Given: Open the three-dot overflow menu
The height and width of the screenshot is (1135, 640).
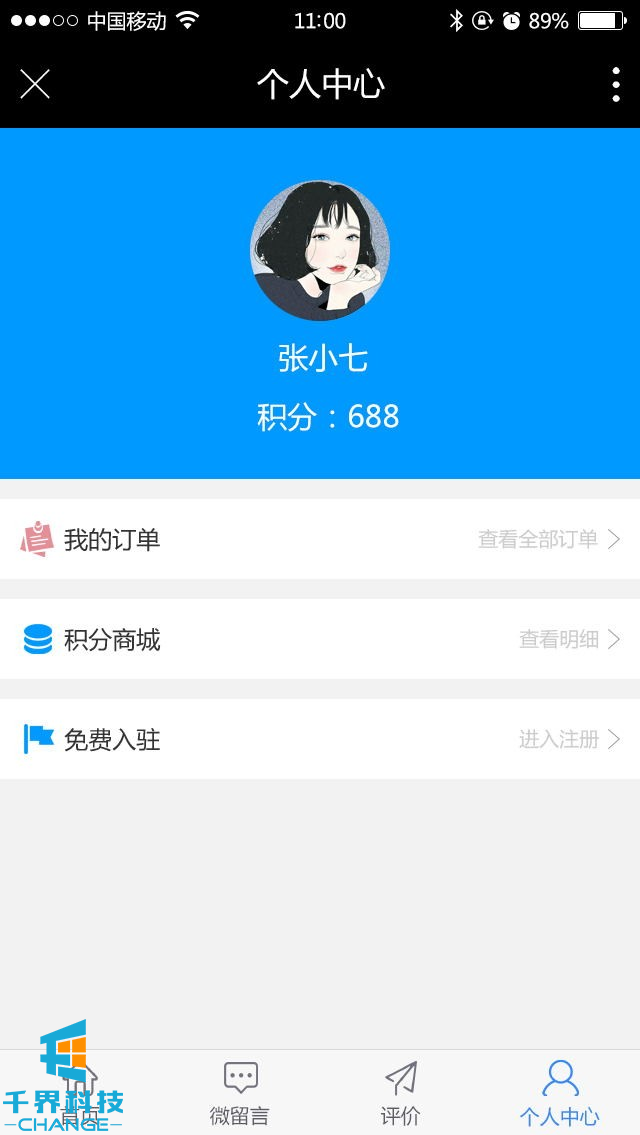Looking at the screenshot, I should tap(615, 85).
